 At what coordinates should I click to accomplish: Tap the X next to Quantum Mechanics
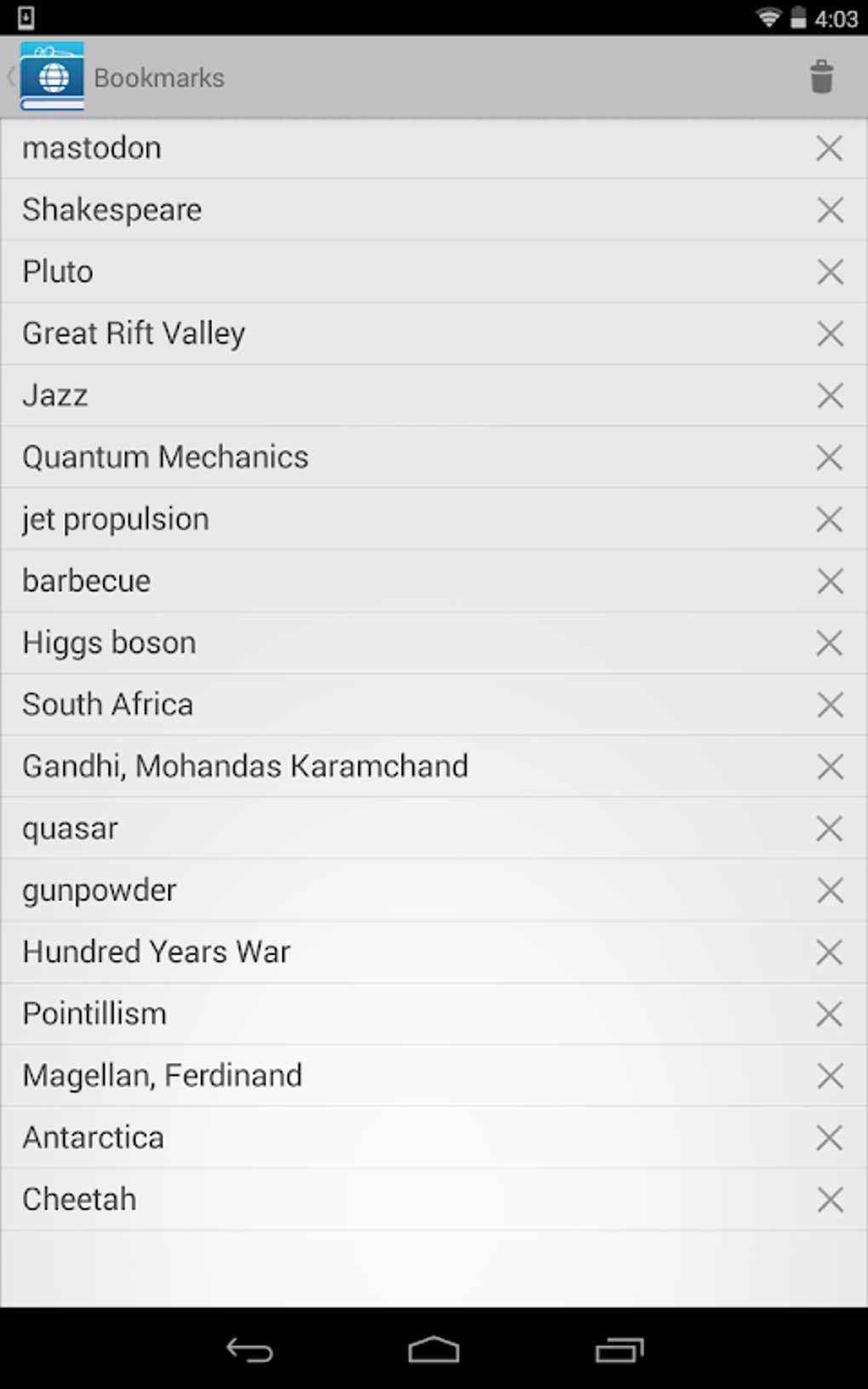click(x=829, y=457)
